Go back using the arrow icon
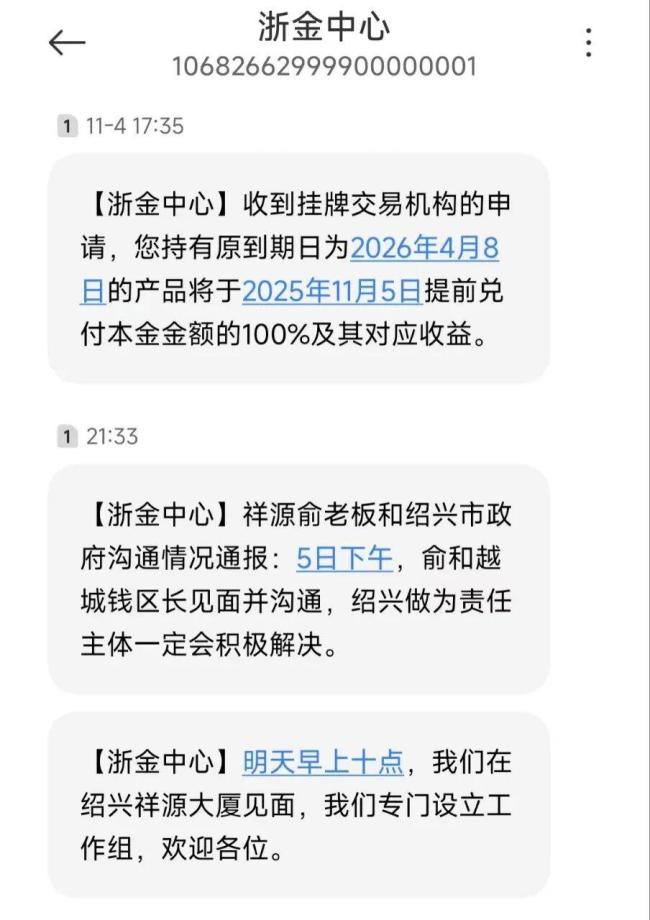The image size is (650, 920). point(67,42)
